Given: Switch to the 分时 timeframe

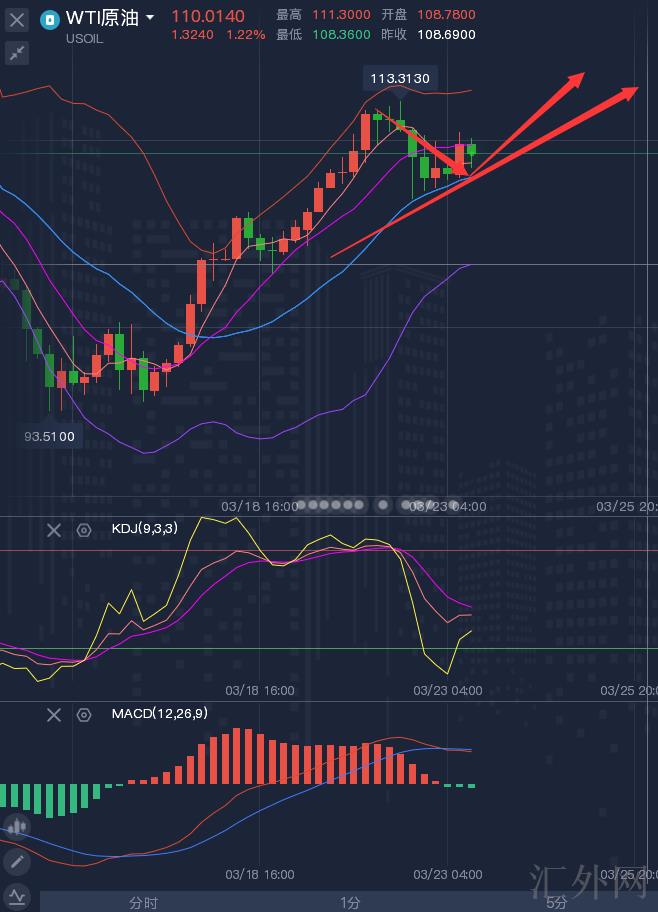Looking at the screenshot, I should pos(143,902).
